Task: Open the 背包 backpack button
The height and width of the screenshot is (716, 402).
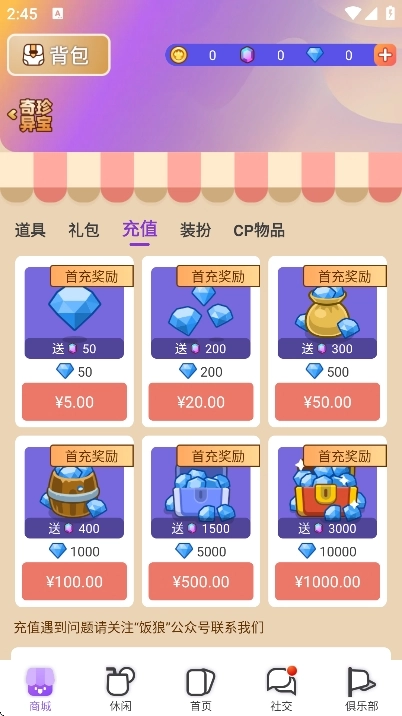Action: click(59, 55)
